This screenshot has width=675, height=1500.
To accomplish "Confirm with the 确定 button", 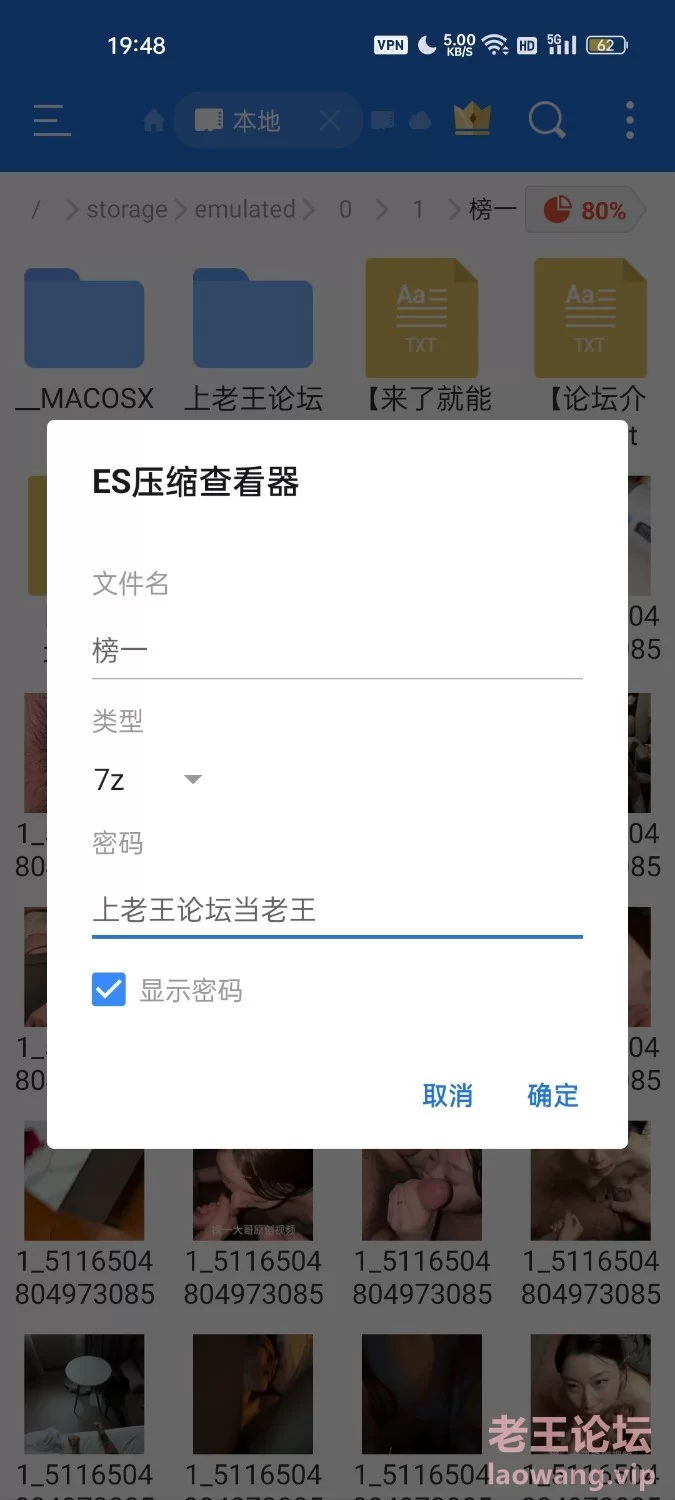I will 552,1095.
